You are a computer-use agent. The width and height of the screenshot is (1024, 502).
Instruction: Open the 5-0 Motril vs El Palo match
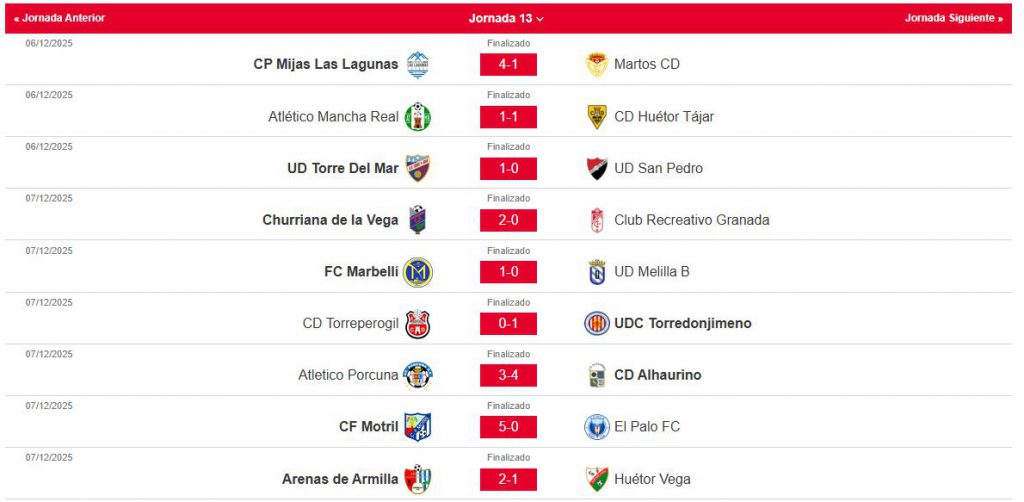pyautogui.click(x=508, y=427)
